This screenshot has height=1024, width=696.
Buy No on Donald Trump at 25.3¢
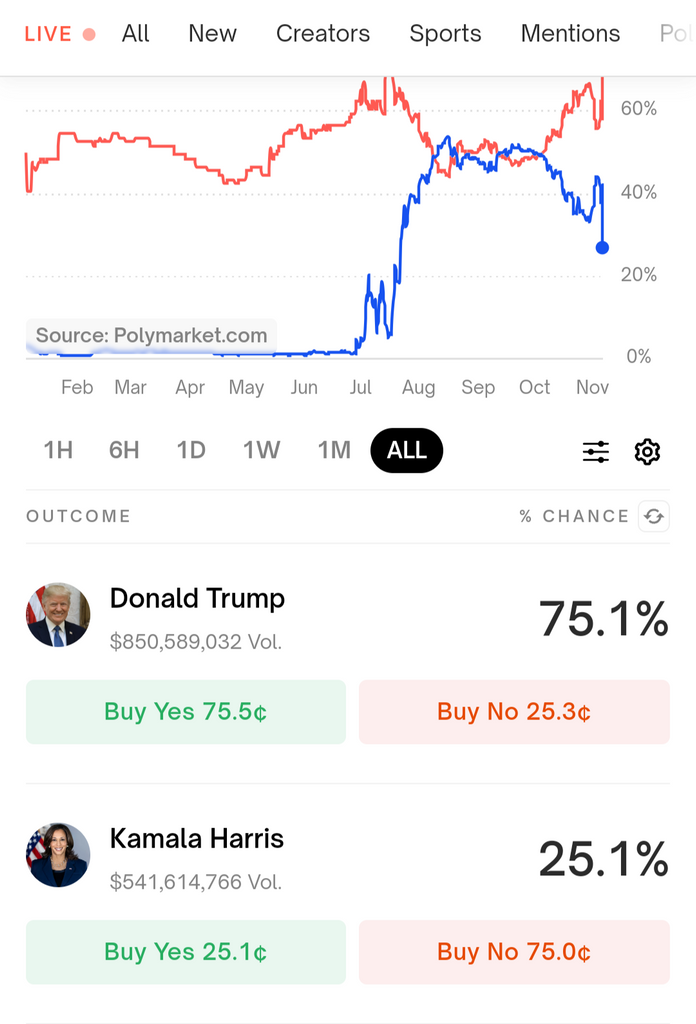point(514,712)
